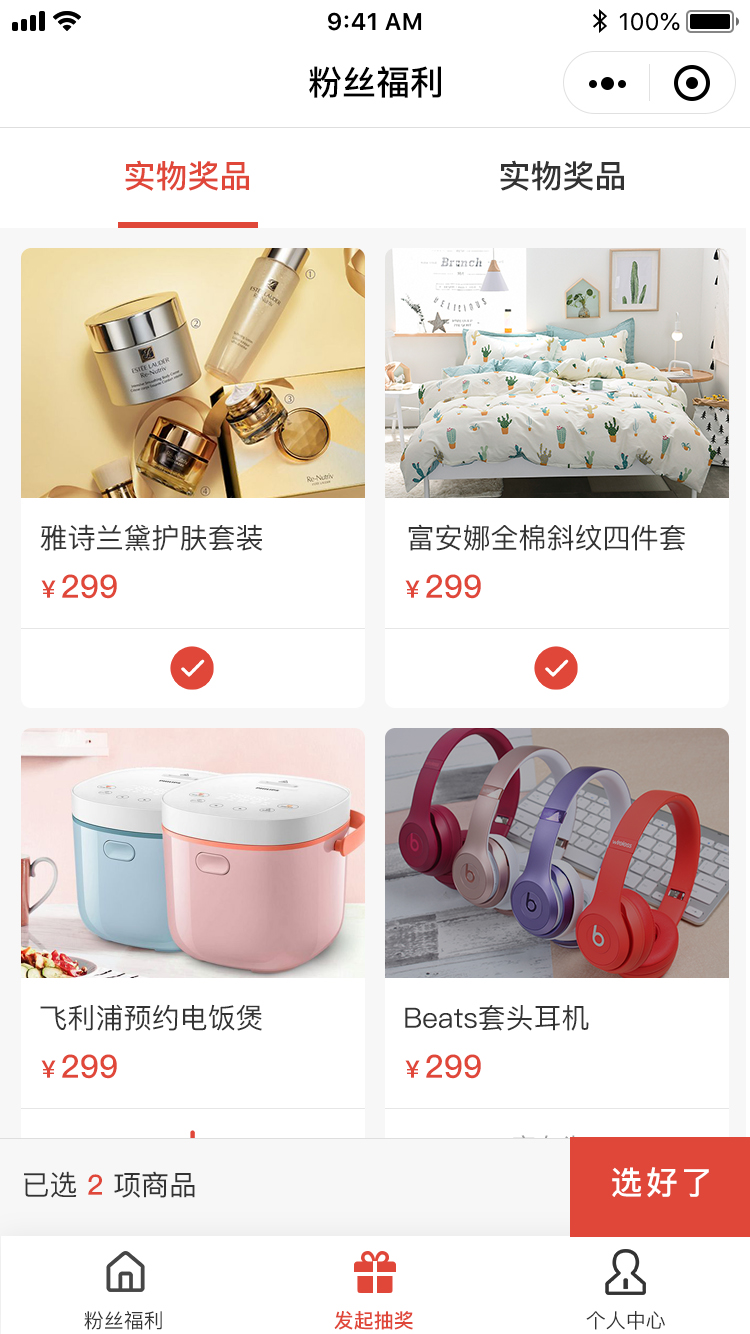Open the mini program more-options menu
The width and height of the screenshot is (750, 1334).
click(x=607, y=84)
